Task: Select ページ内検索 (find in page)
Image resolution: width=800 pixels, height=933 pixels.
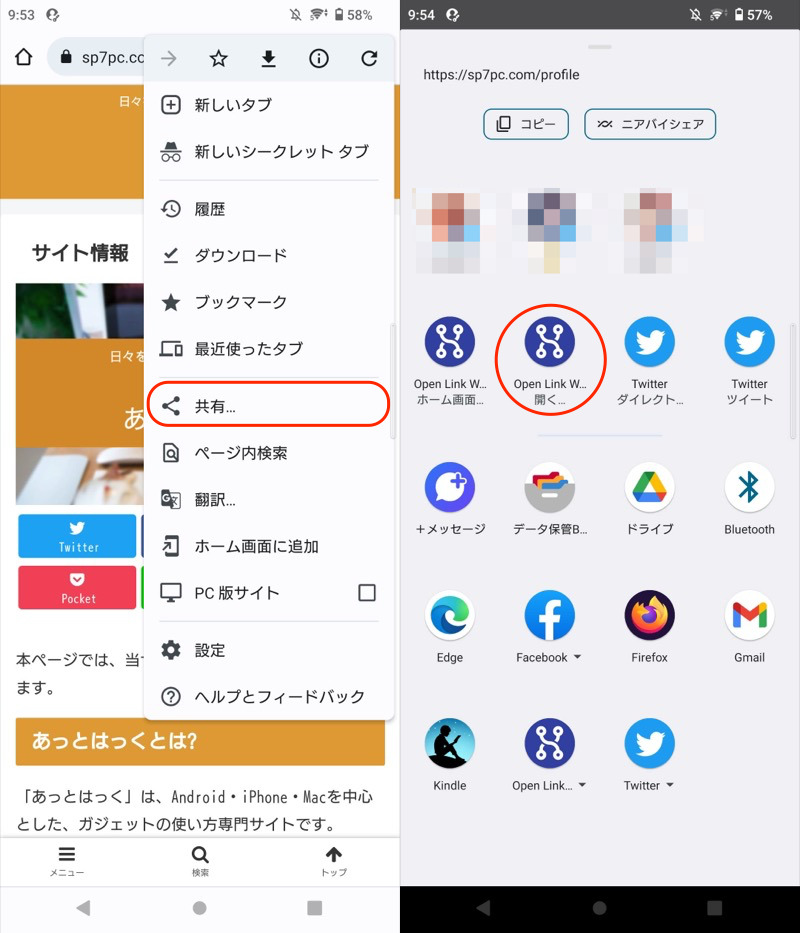Action: (240, 453)
